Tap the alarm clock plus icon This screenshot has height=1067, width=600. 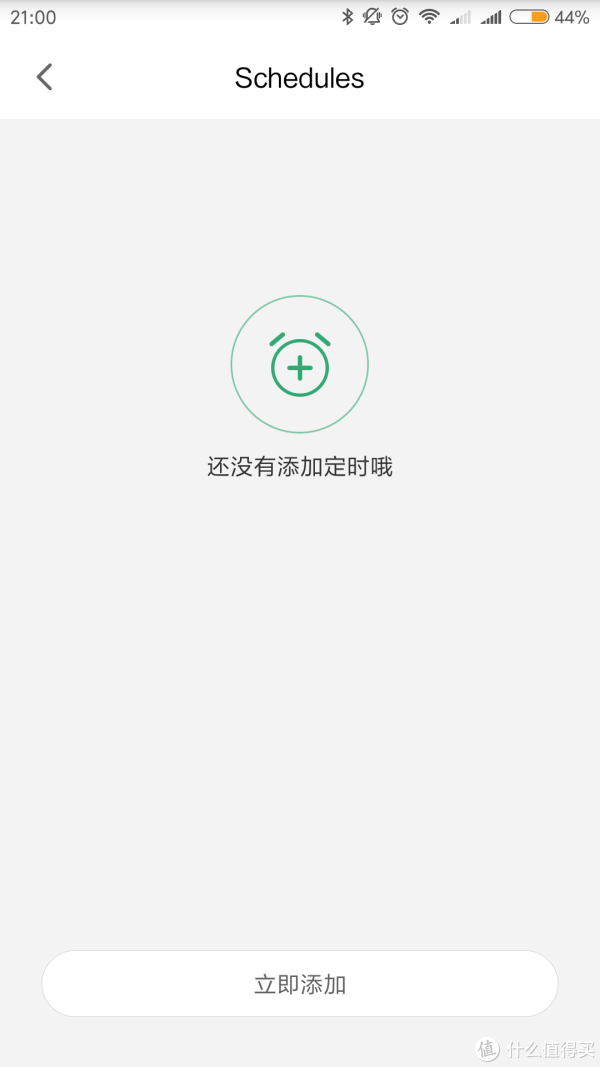tap(300, 364)
